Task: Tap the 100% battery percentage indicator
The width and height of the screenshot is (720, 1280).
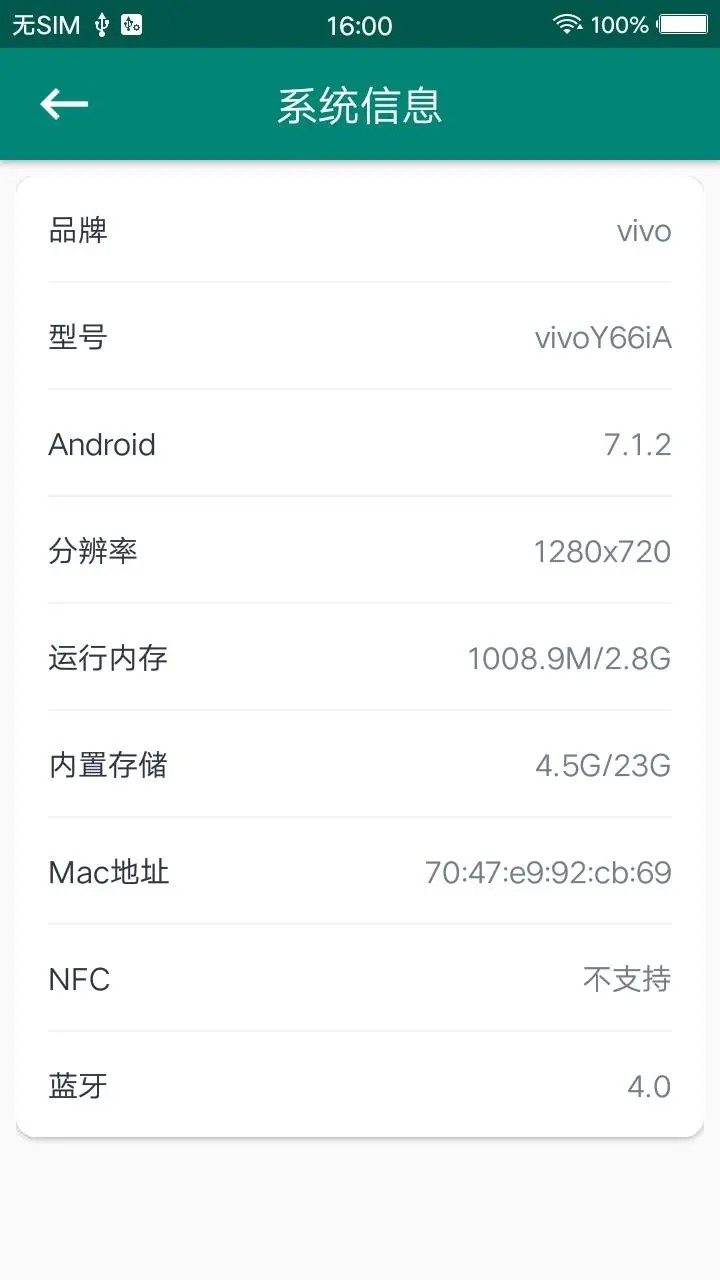Action: (618, 24)
